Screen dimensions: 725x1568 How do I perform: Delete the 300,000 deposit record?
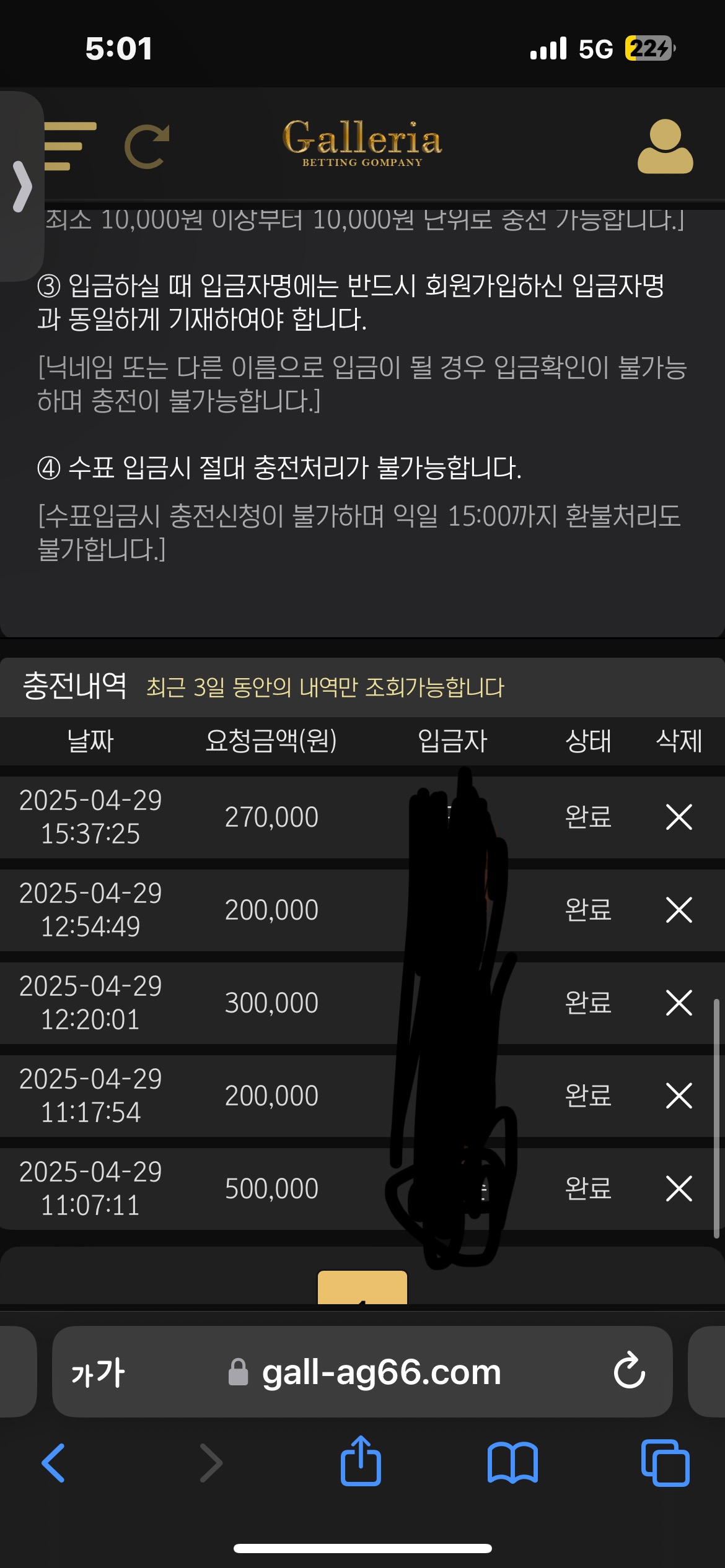pyautogui.click(x=679, y=1003)
